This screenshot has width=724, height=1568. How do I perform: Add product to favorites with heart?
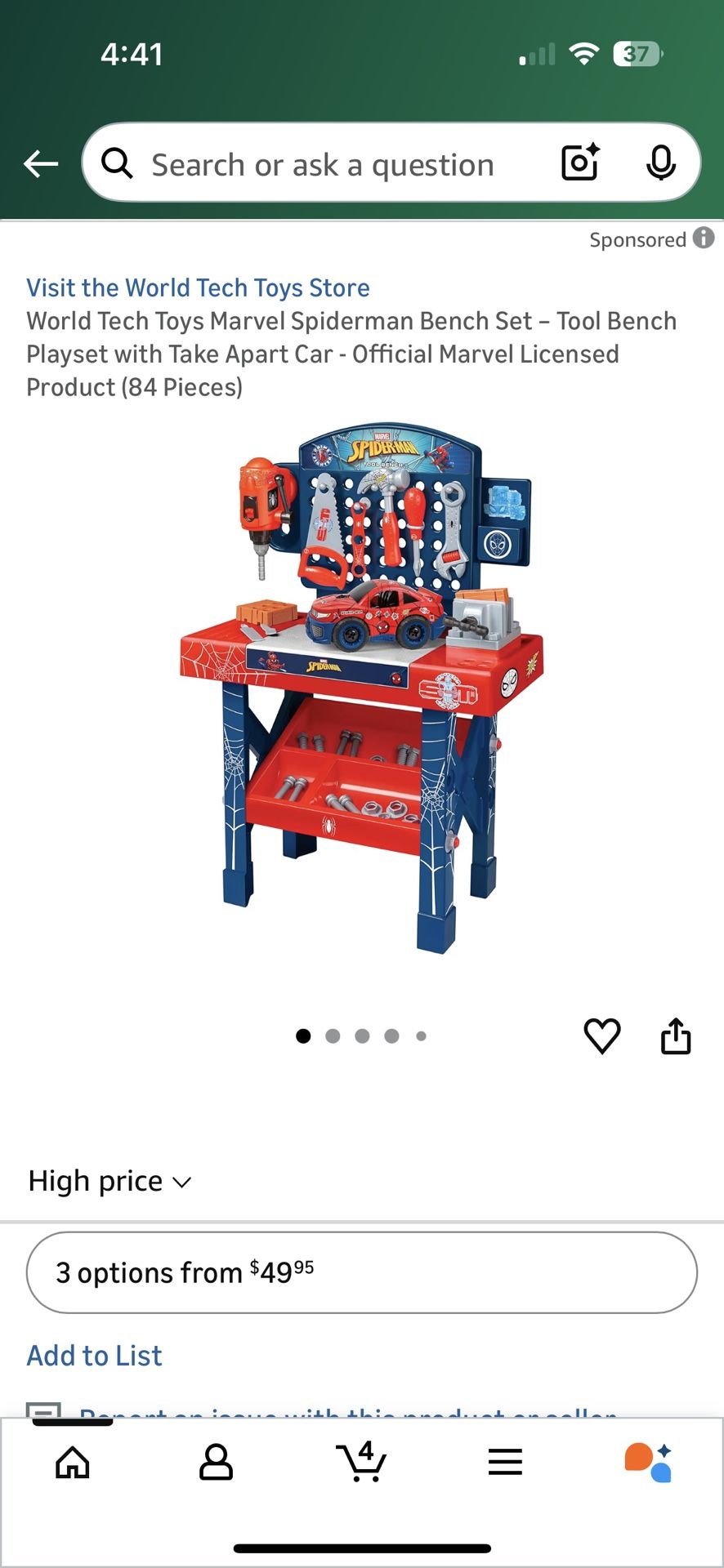602,1036
